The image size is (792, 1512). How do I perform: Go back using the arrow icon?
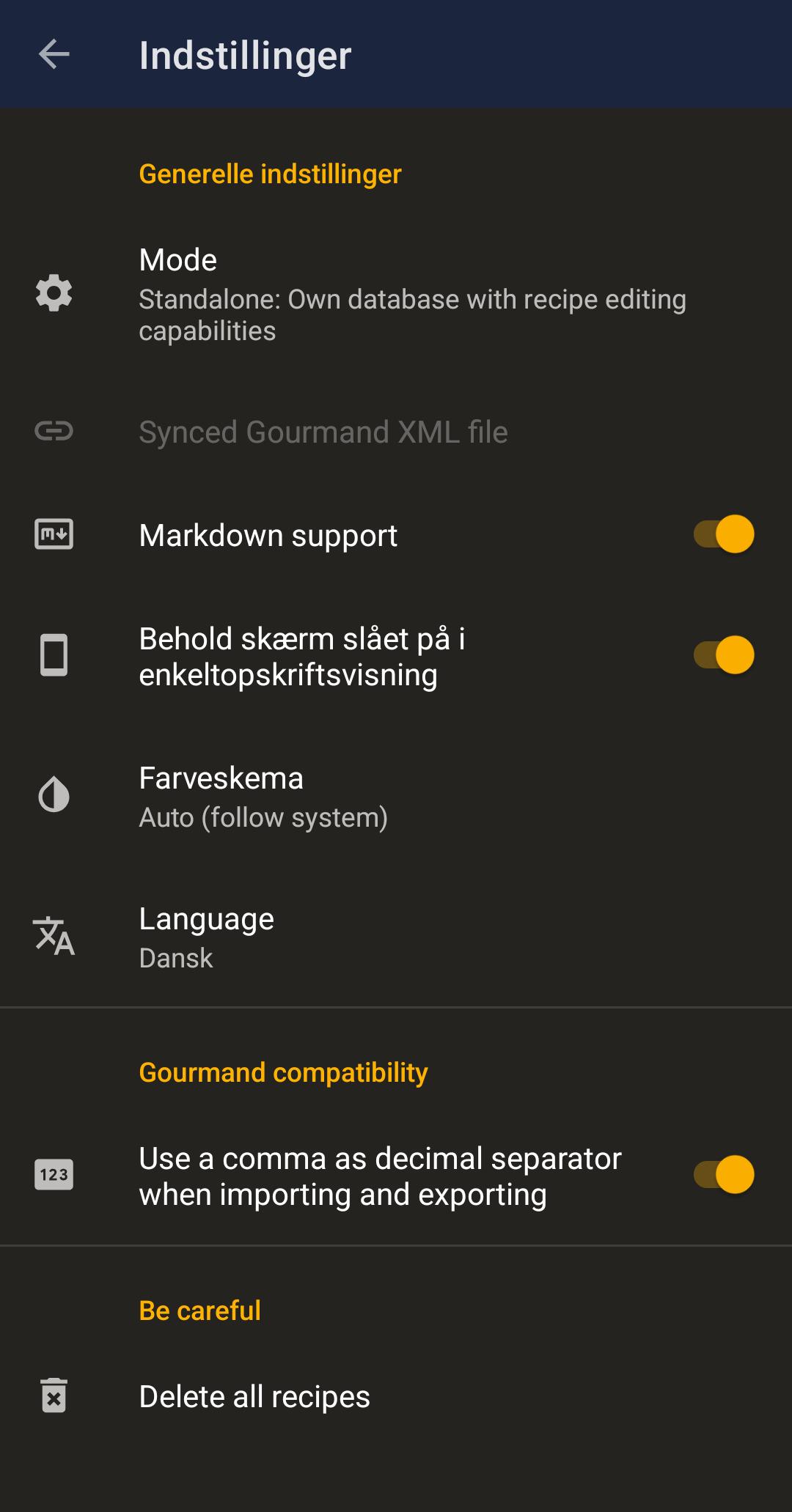[54, 54]
